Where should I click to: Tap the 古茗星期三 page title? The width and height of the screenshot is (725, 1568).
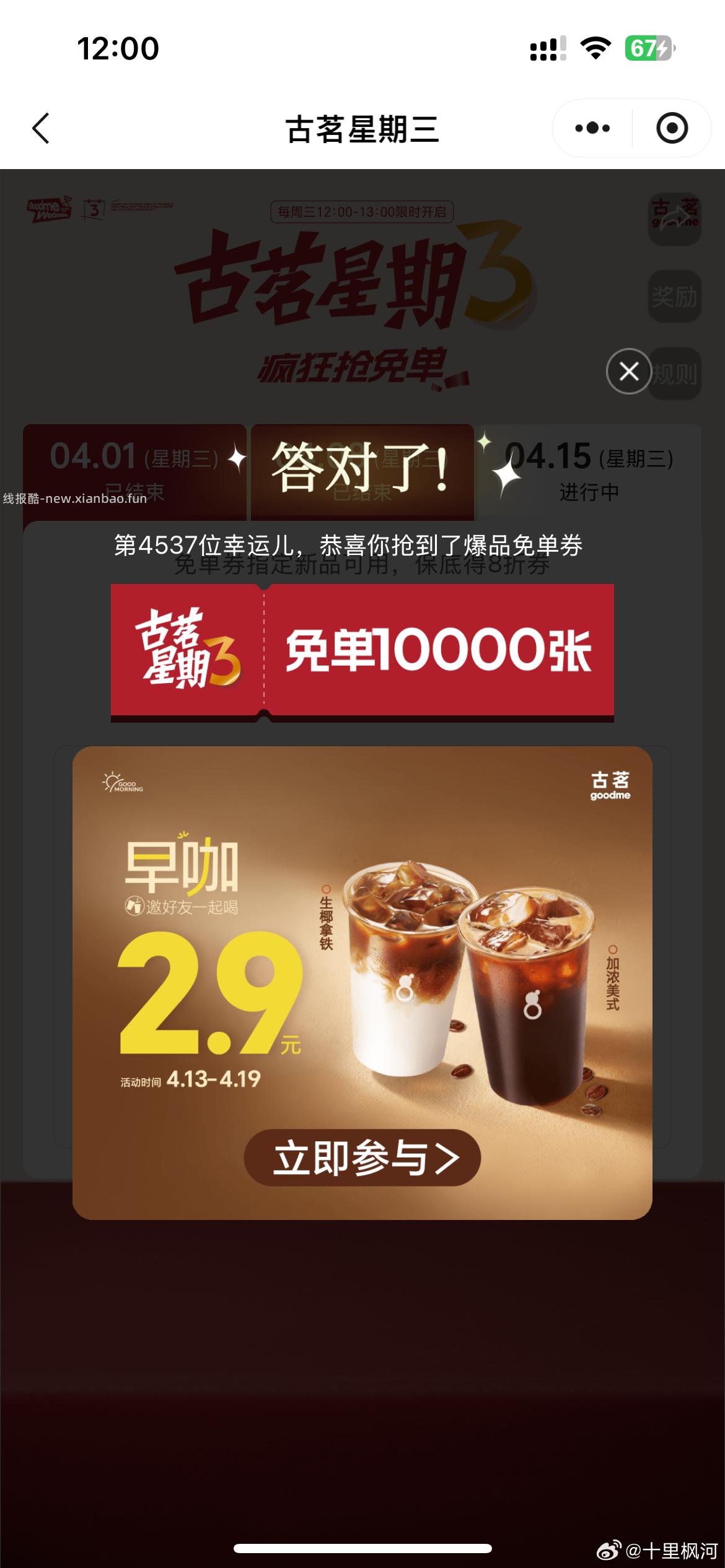tap(362, 127)
